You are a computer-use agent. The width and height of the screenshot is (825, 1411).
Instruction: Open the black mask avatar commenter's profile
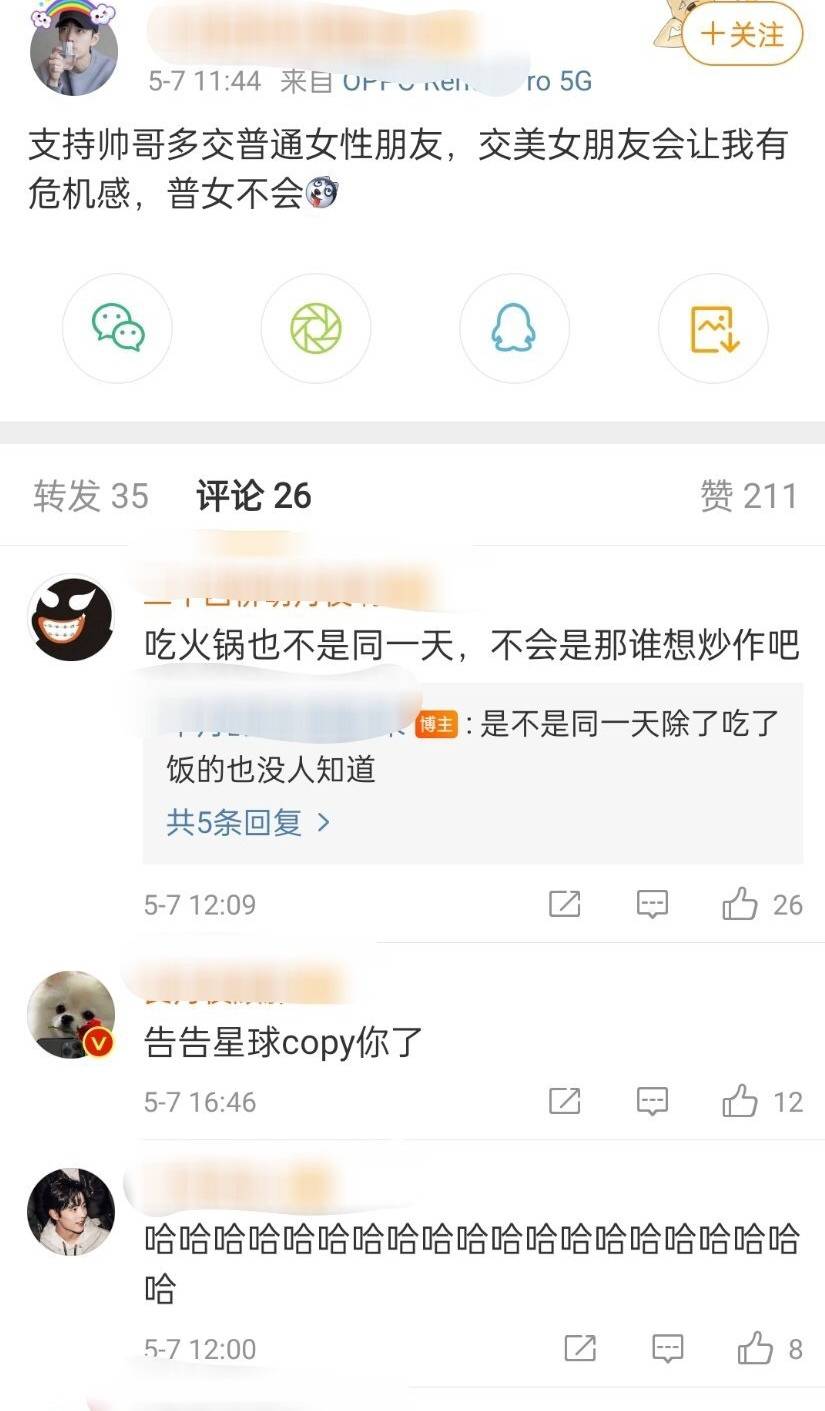[x=70, y=618]
